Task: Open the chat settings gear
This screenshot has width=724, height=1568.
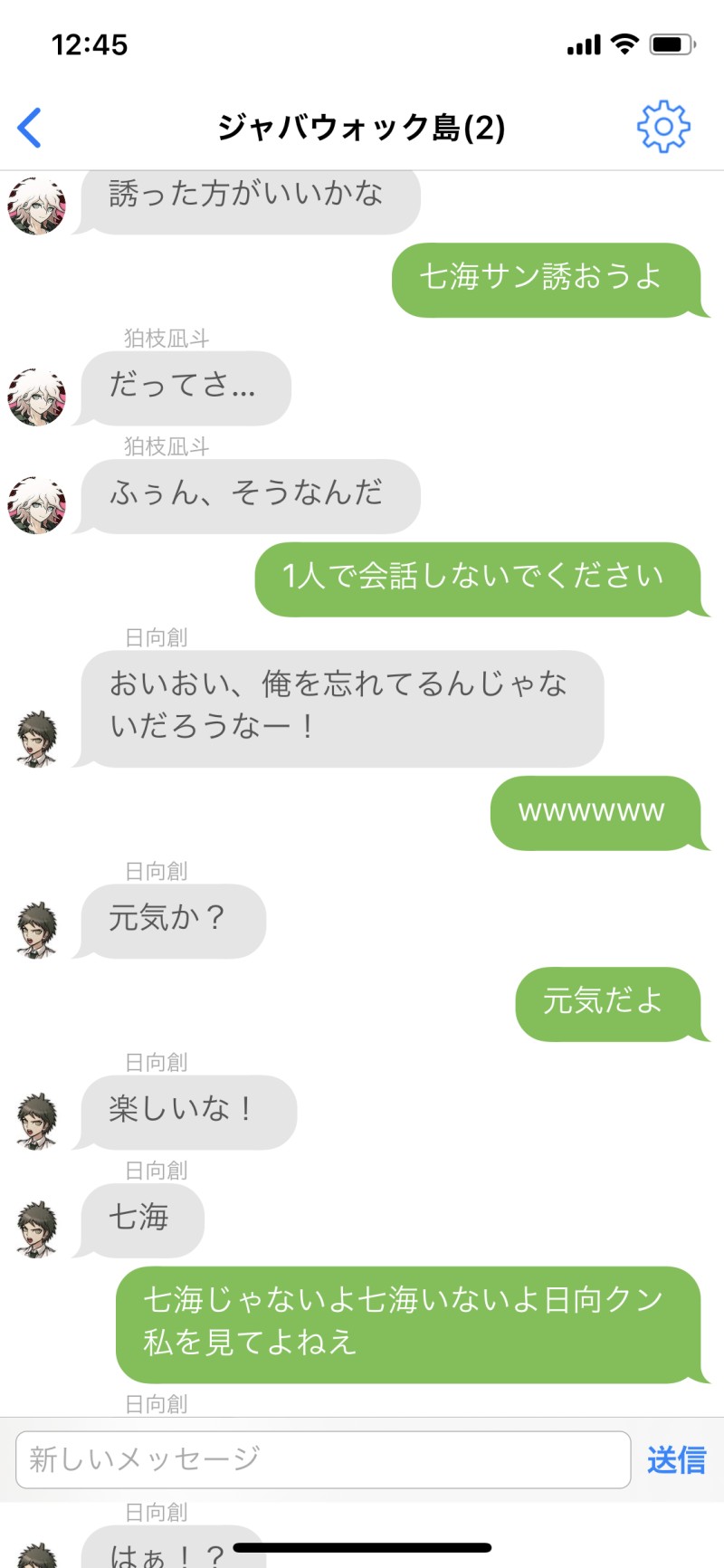Action: pyautogui.click(x=663, y=127)
